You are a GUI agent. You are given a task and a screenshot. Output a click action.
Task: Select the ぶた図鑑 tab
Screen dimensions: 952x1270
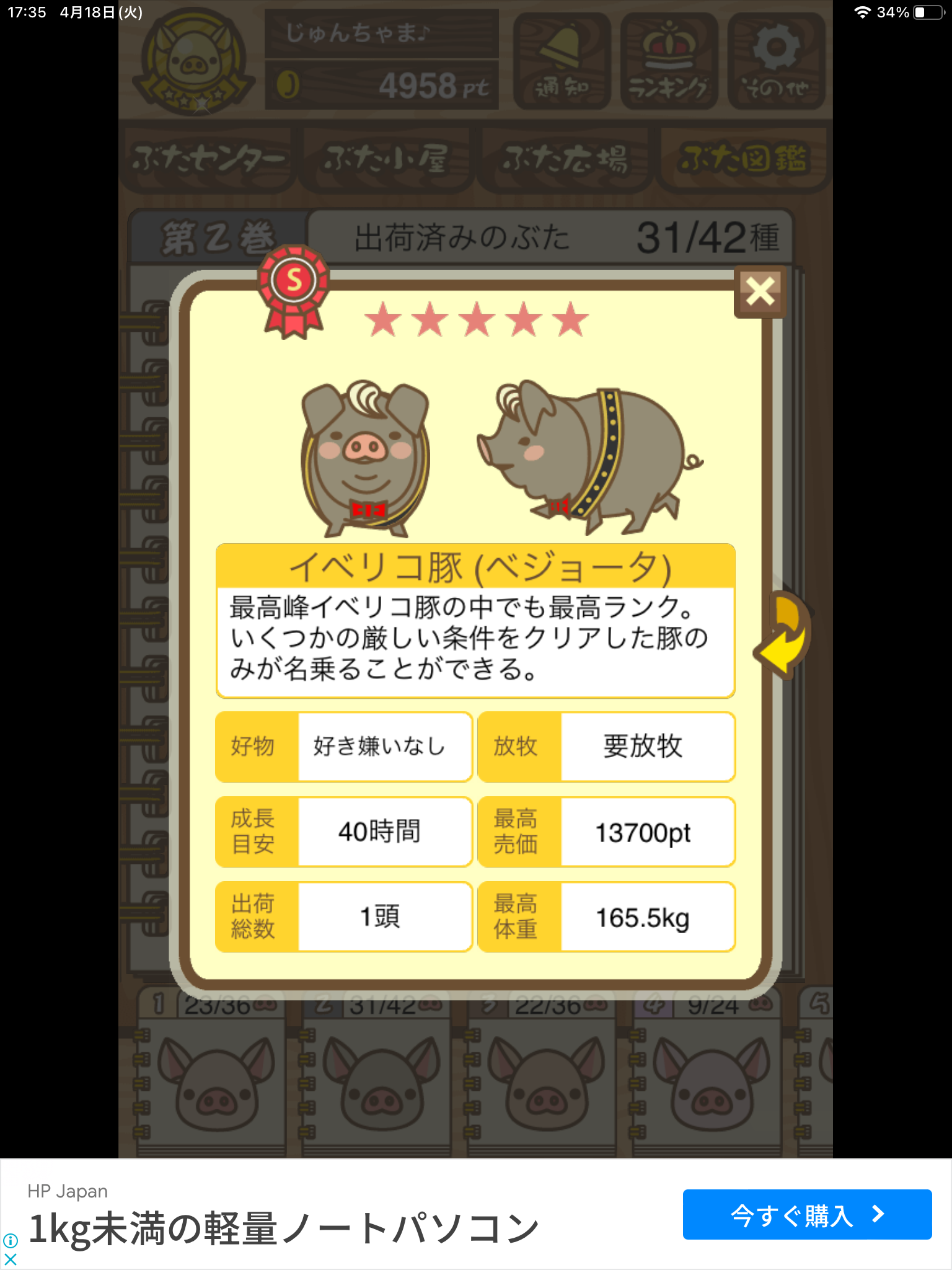tap(744, 160)
